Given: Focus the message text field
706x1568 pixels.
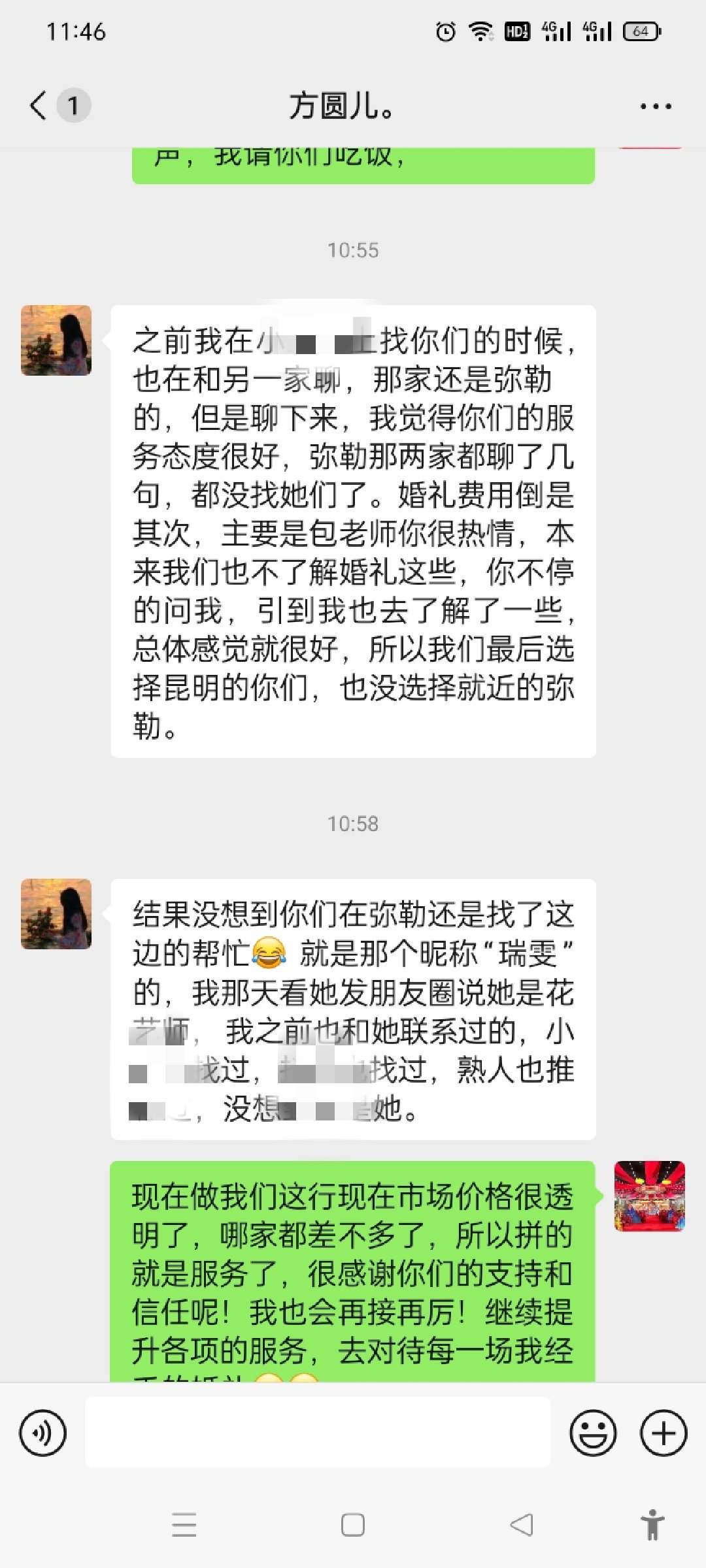Looking at the screenshot, I should click(318, 1432).
